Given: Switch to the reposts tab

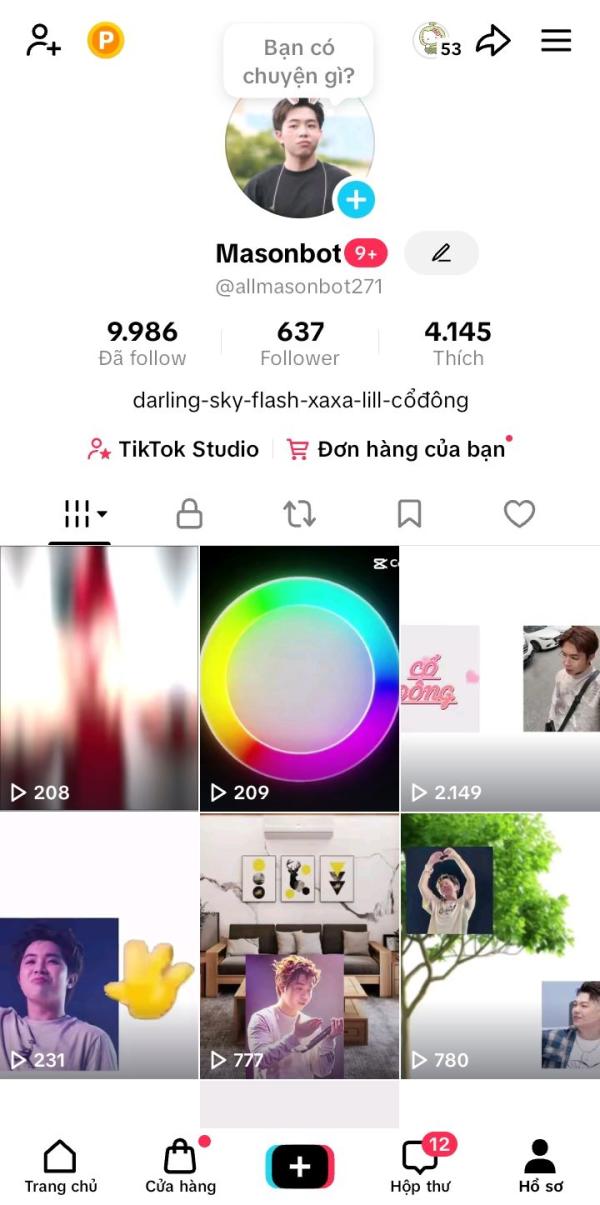Looking at the screenshot, I should click(x=299, y=514).
